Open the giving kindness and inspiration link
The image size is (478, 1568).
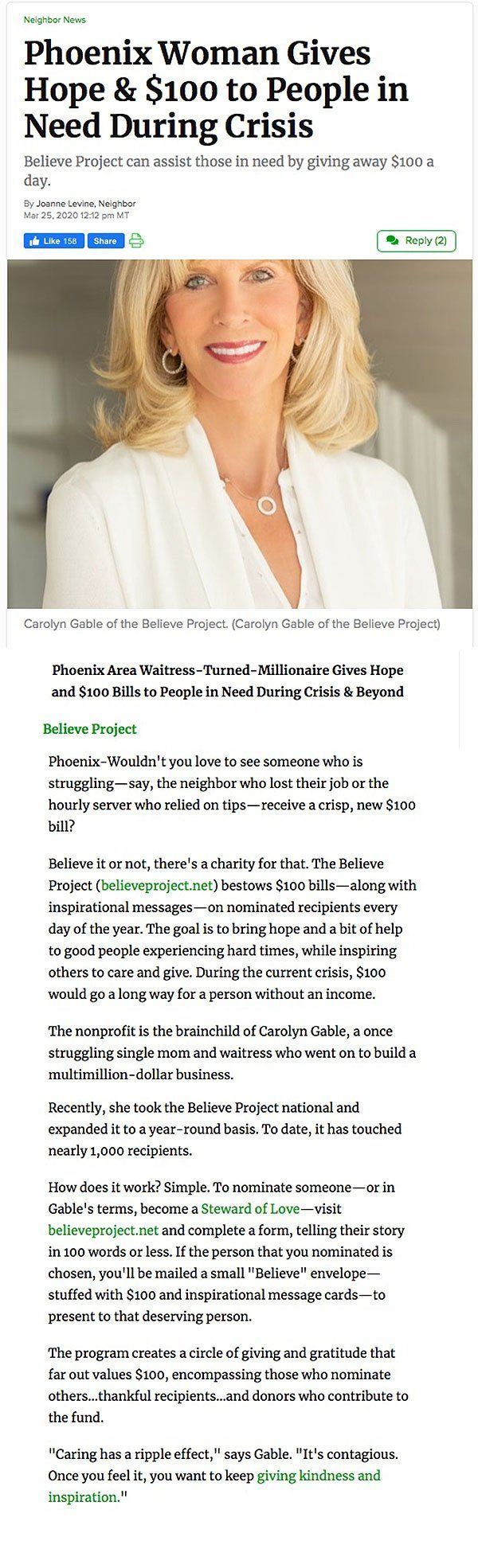pyautogui.click(x=214, y=1486)
